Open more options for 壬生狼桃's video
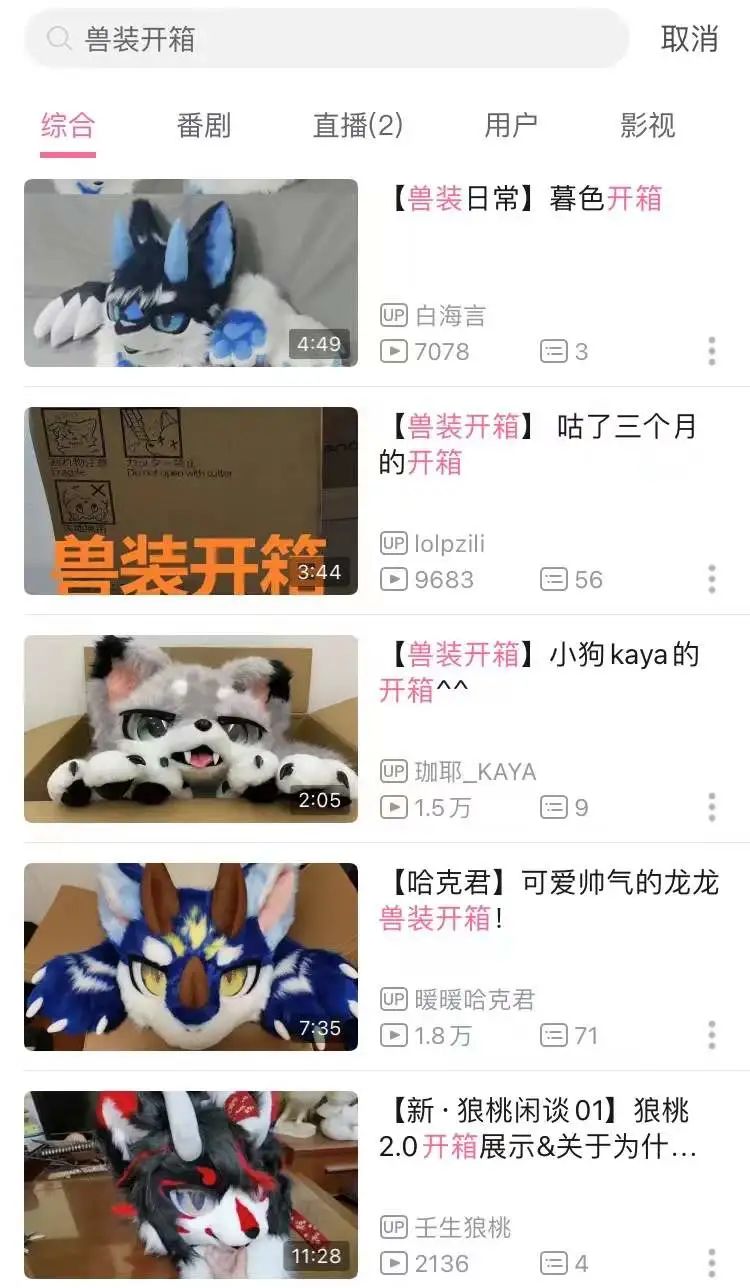 click(x=712, y=1263)
